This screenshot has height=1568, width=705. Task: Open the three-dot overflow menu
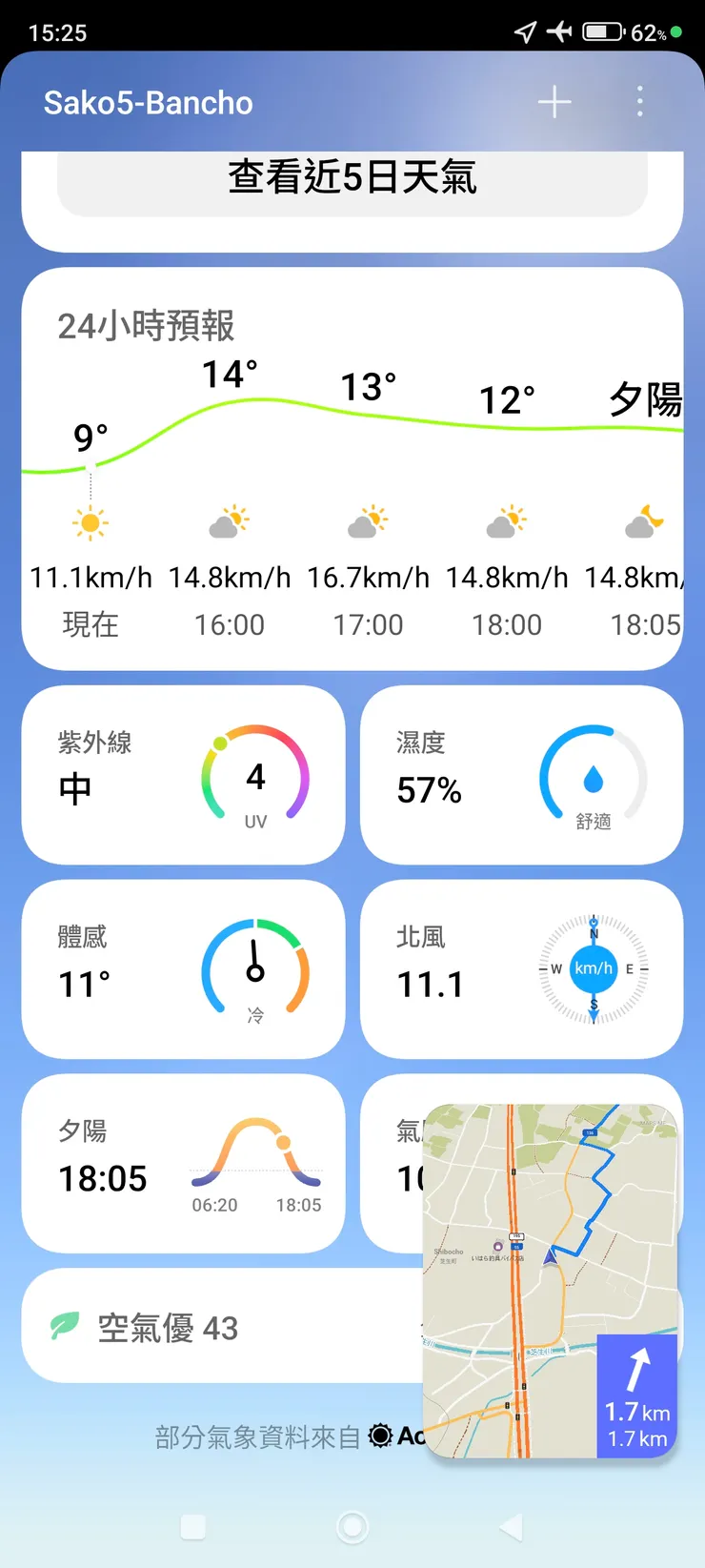[639, 102]
